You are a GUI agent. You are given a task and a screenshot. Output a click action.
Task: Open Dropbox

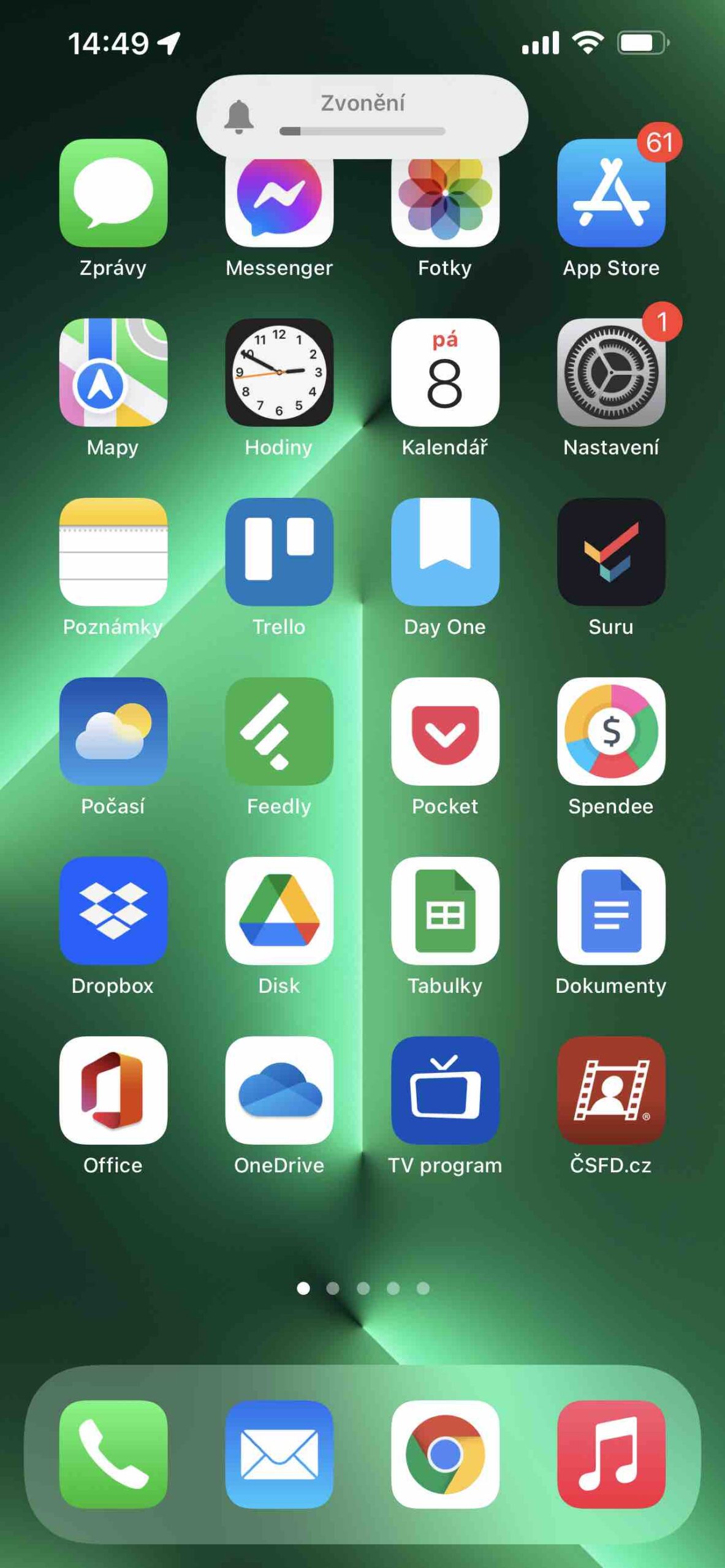(113, 911)
